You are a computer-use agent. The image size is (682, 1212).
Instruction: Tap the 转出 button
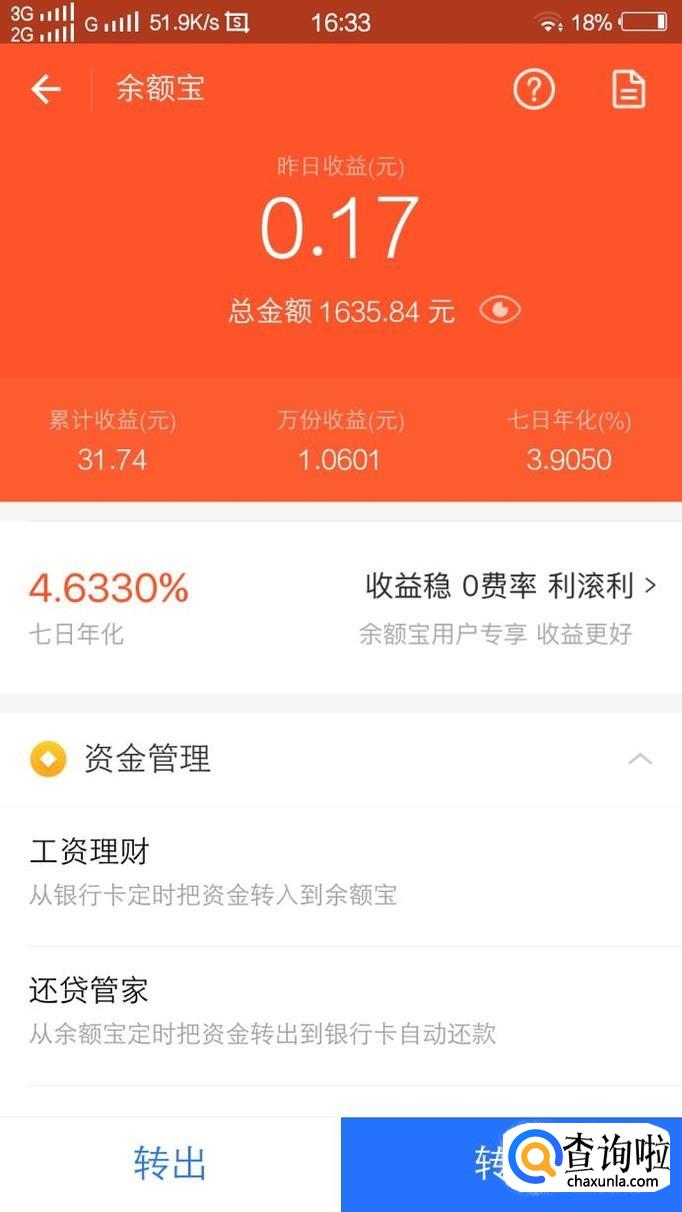170,1164
